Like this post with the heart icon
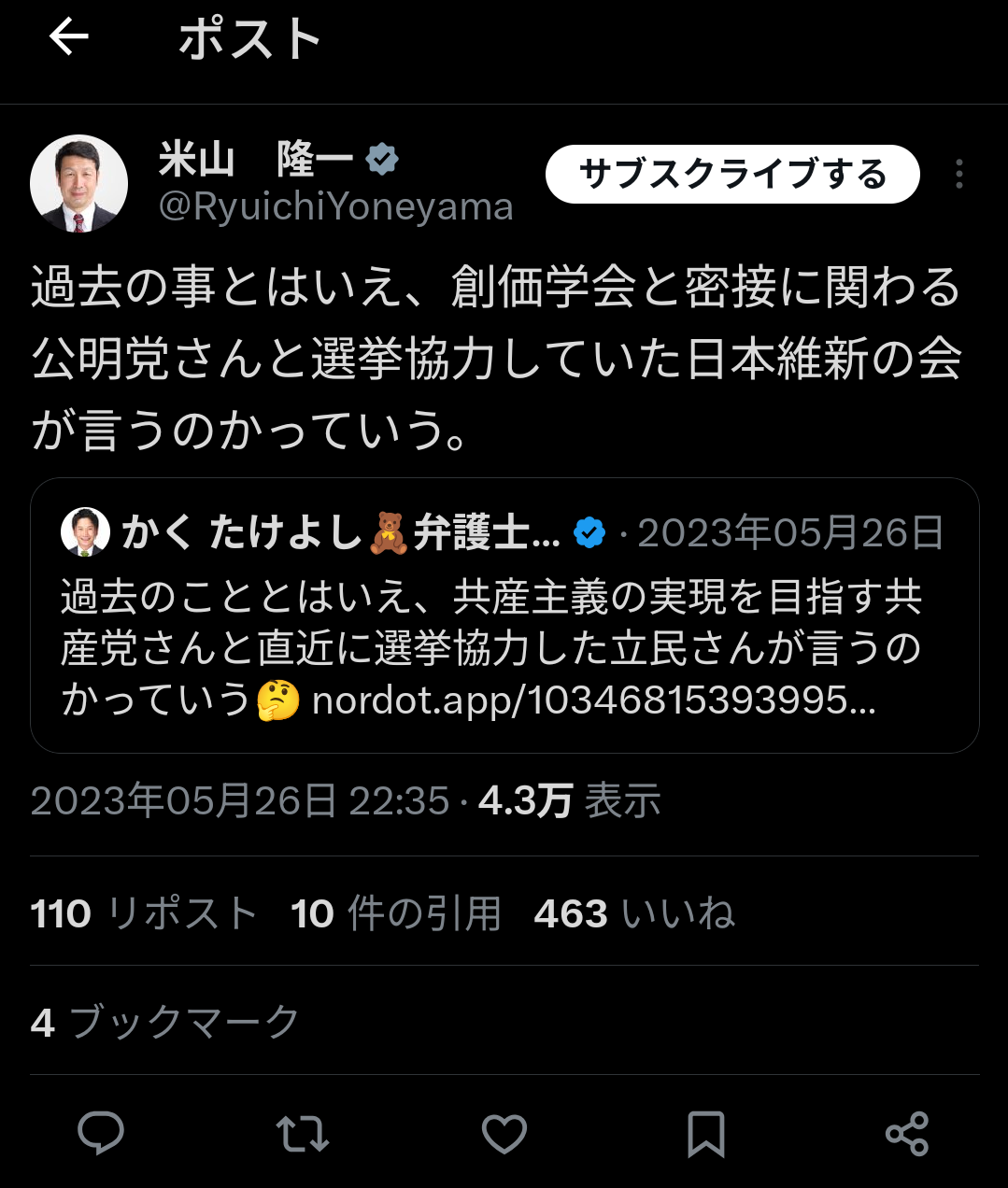This screenshot has height=1188, width=1008. coord(504,1134)
